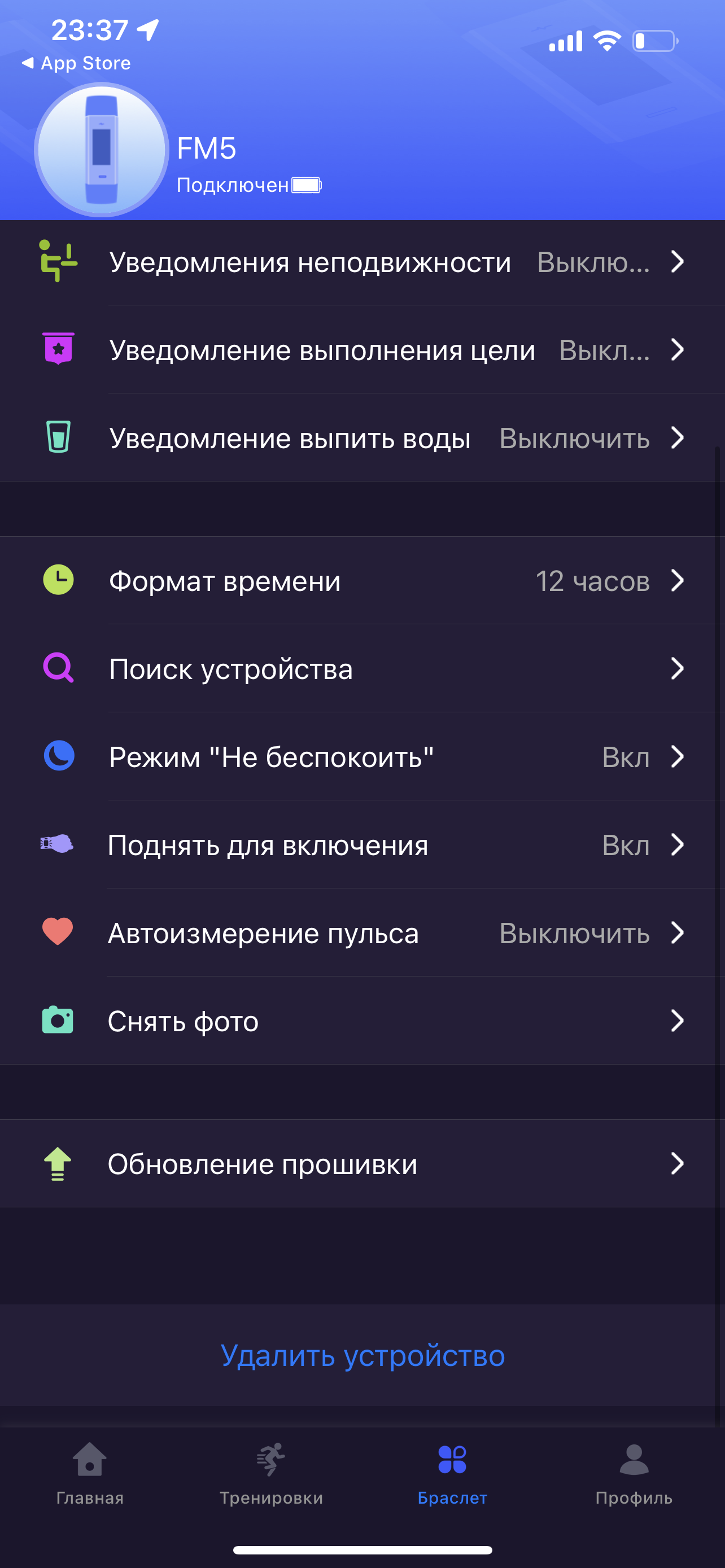Open Снять фото
725x1568 pixels.
point(362,1021)
